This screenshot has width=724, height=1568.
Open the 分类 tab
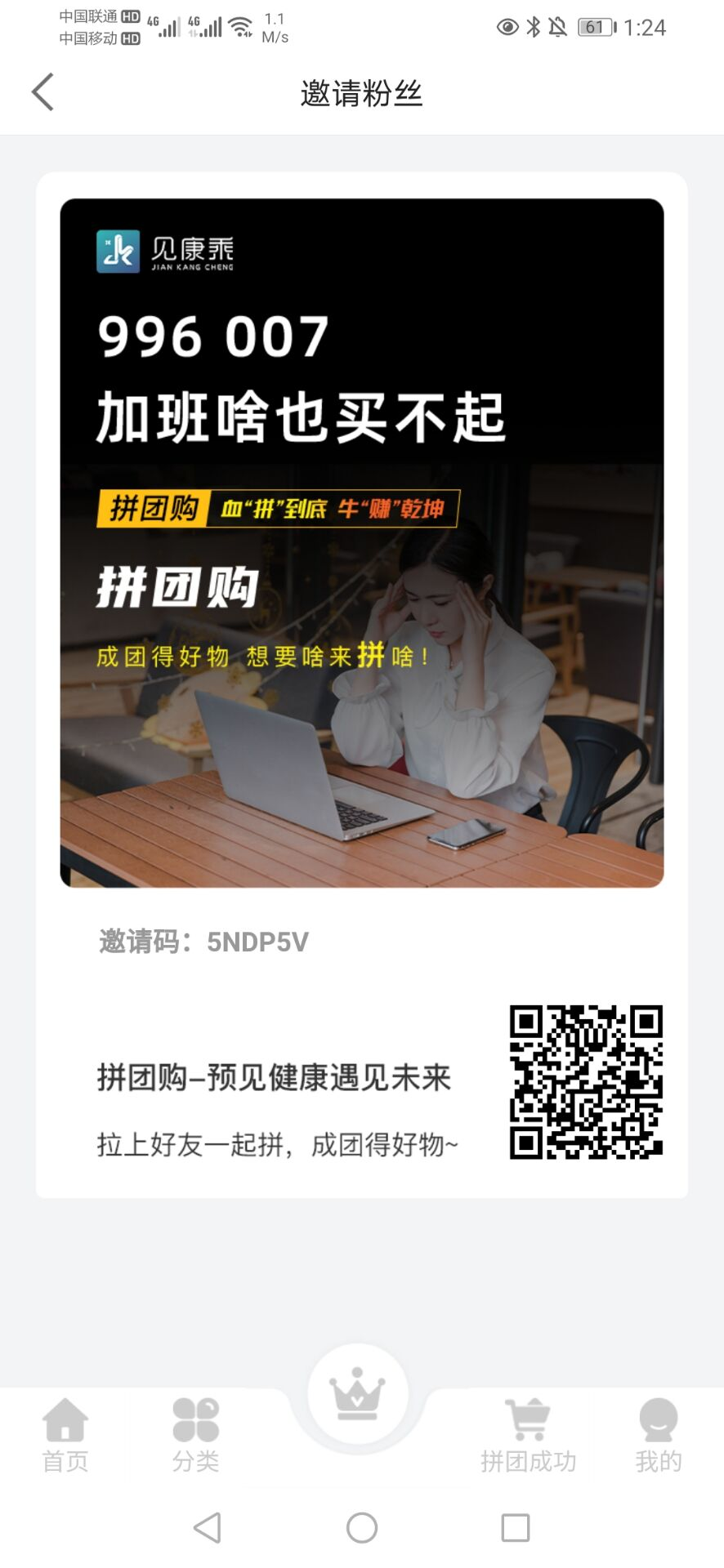(195, 1435)
